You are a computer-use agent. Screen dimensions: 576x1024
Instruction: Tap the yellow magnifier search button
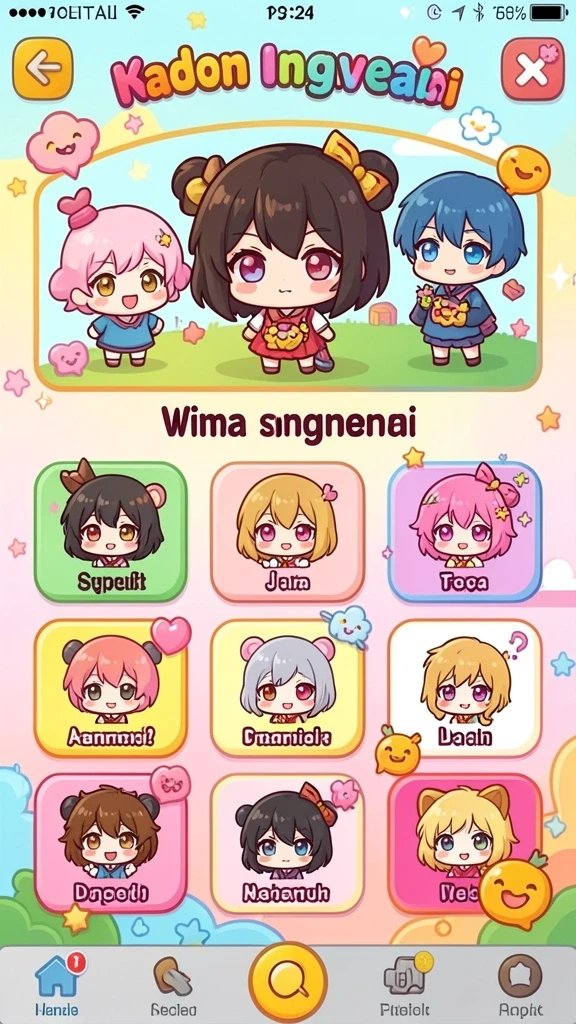(288, 982)
